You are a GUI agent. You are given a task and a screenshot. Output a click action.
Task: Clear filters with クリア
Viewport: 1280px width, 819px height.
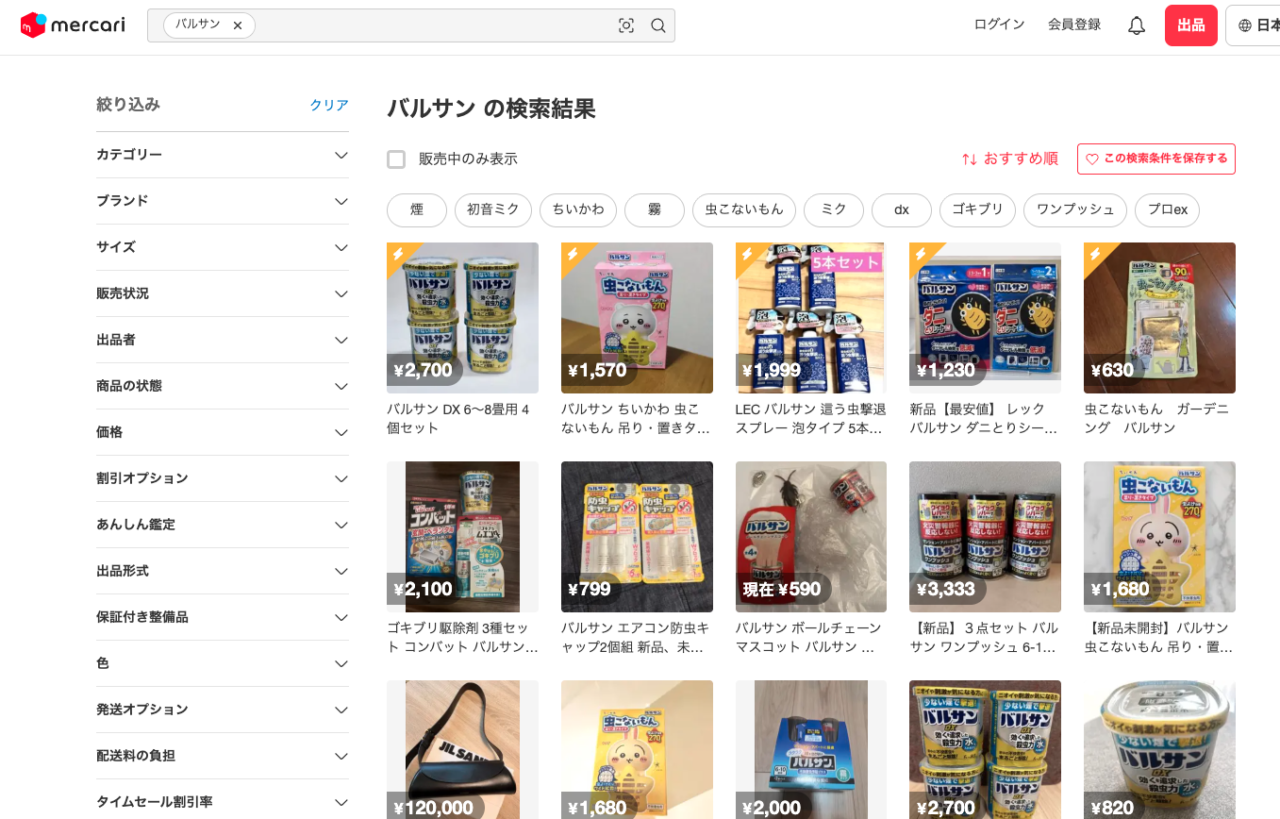(x=329, y=105)
